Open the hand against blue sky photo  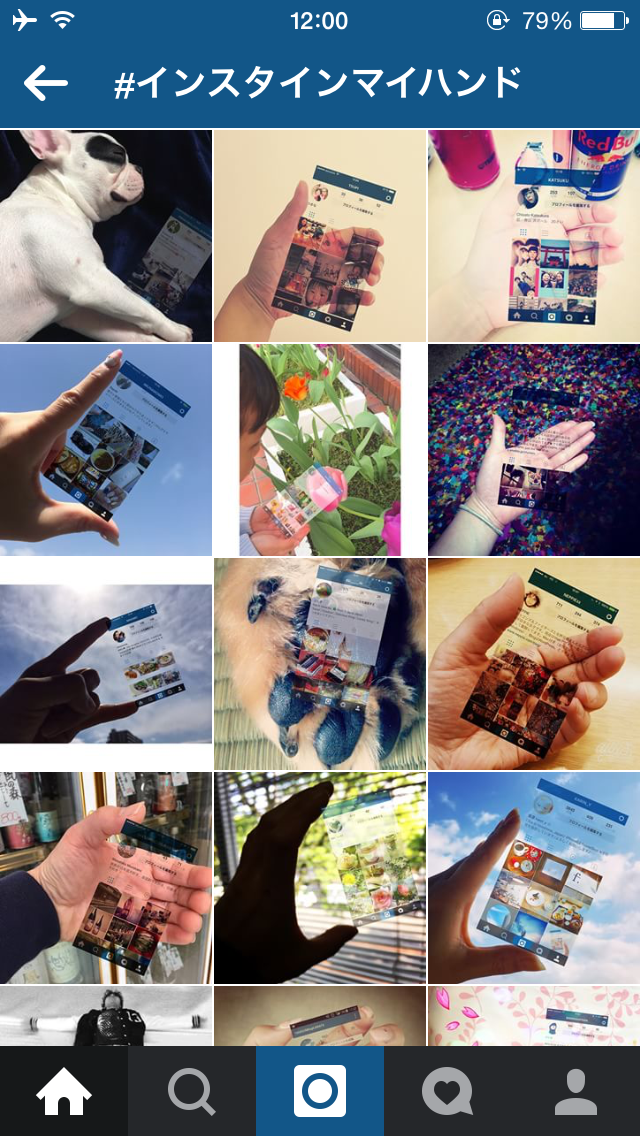pos(106,450)
